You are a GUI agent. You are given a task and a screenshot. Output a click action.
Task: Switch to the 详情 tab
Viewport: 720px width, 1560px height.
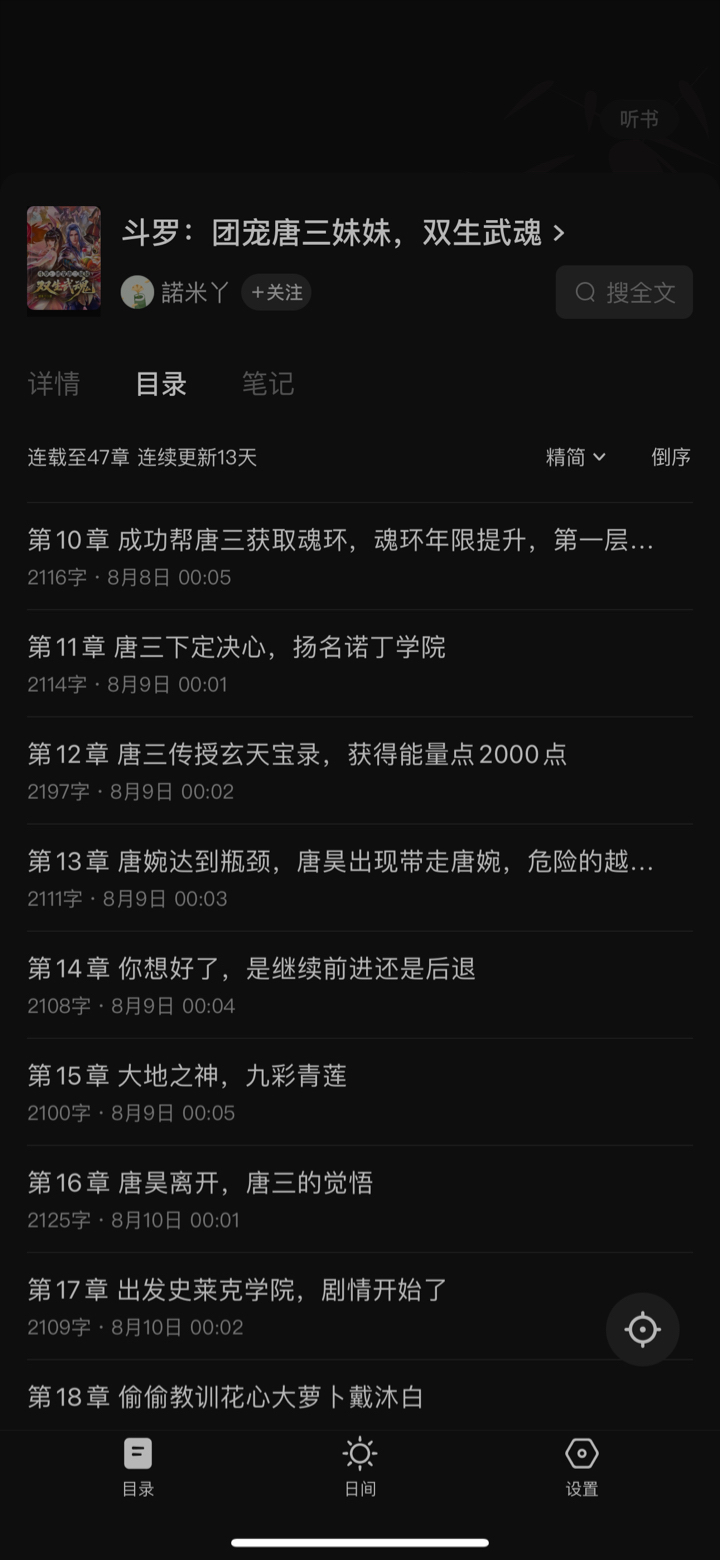point(54,384)
